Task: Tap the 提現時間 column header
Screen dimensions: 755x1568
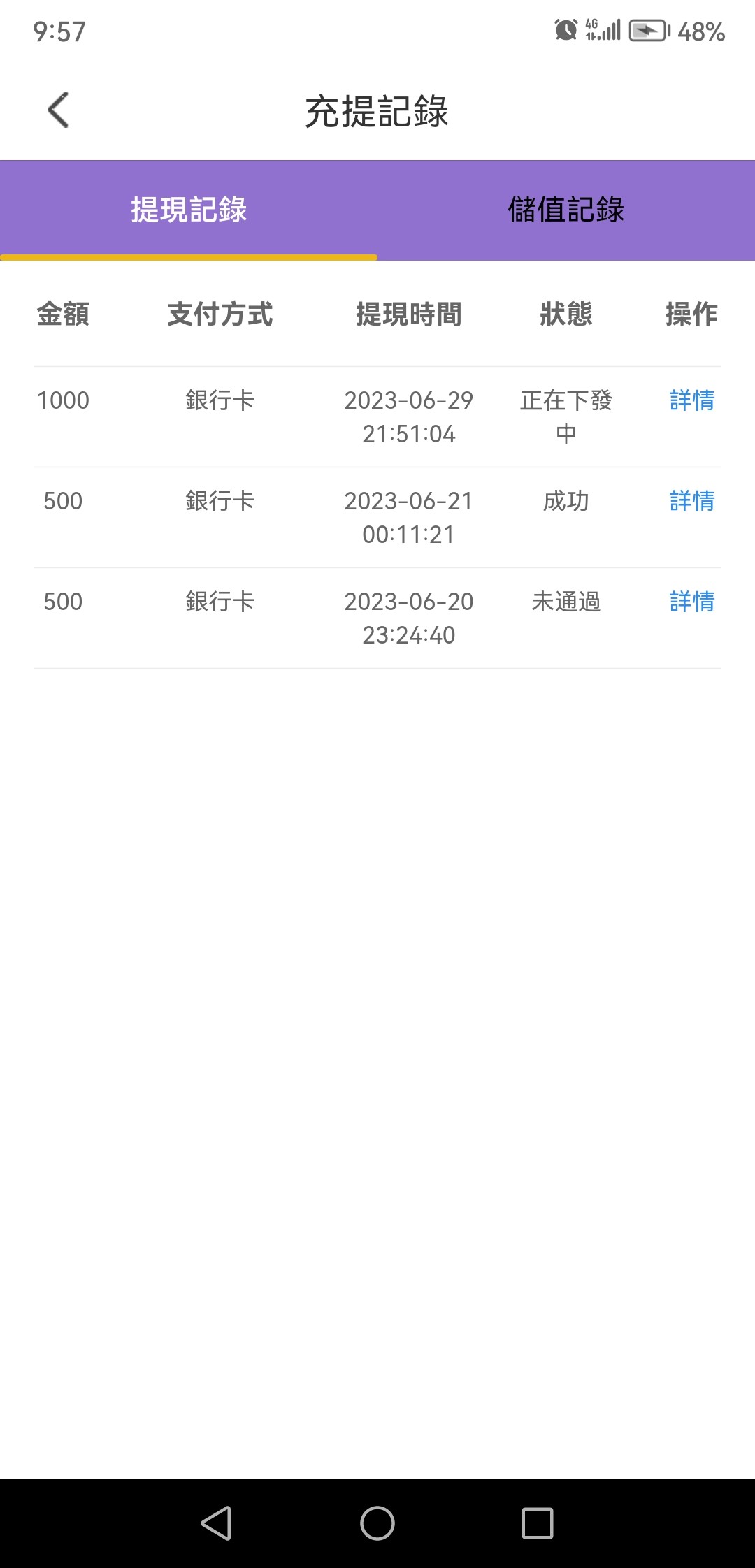Action: [409, 315]
